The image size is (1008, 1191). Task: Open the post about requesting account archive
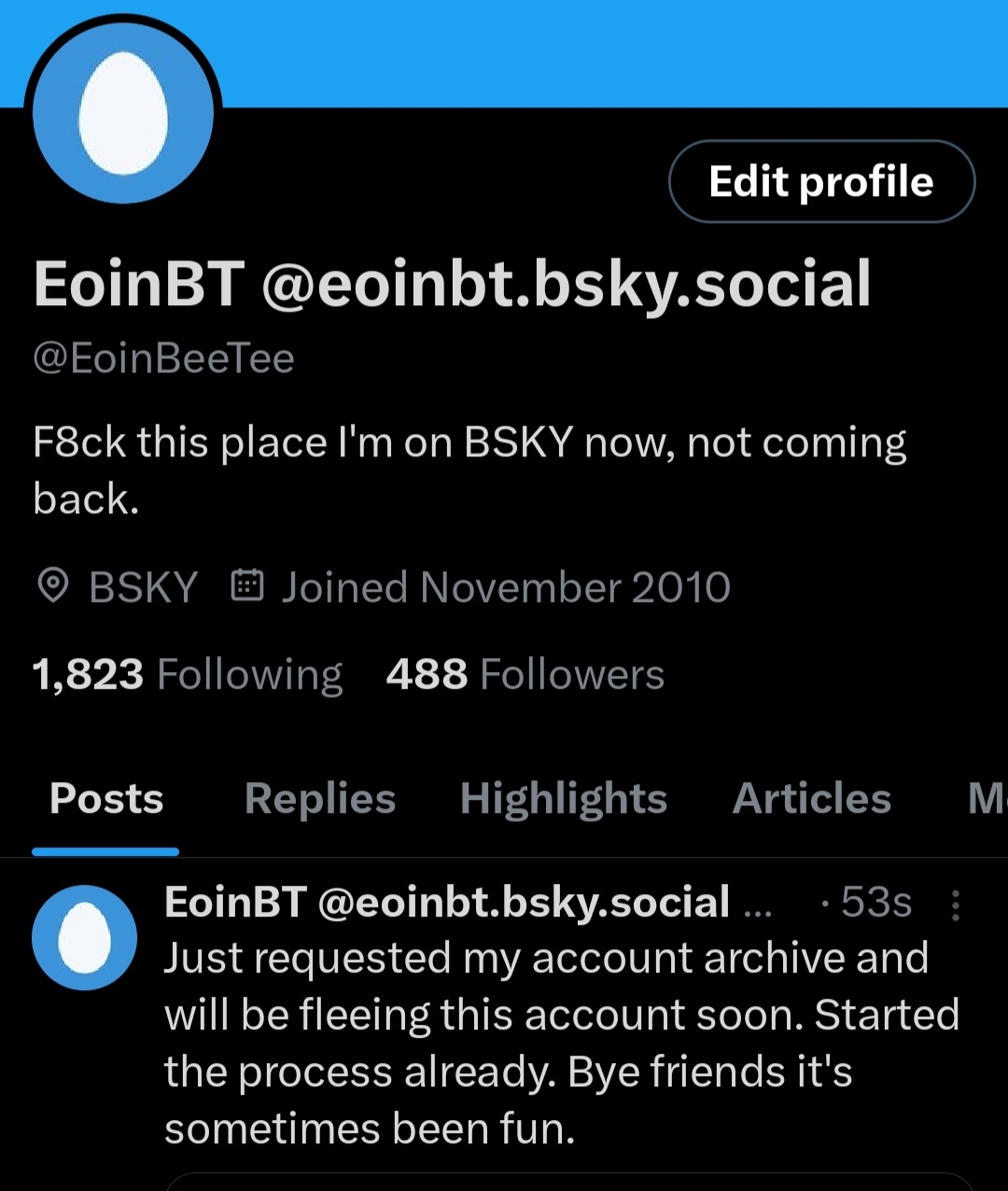[x=560, y=1044]
